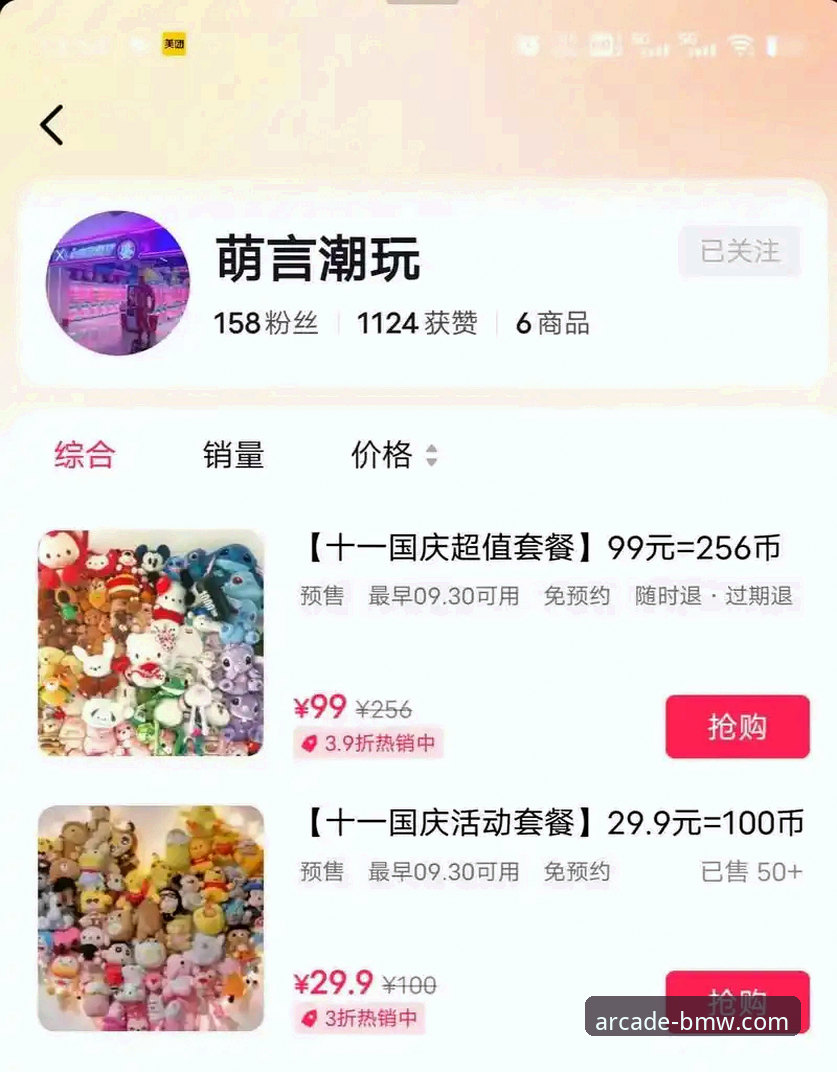Unfollow store by tapping 已关注
Viewport: 837px width, 1072px height.
coord(740,252)
